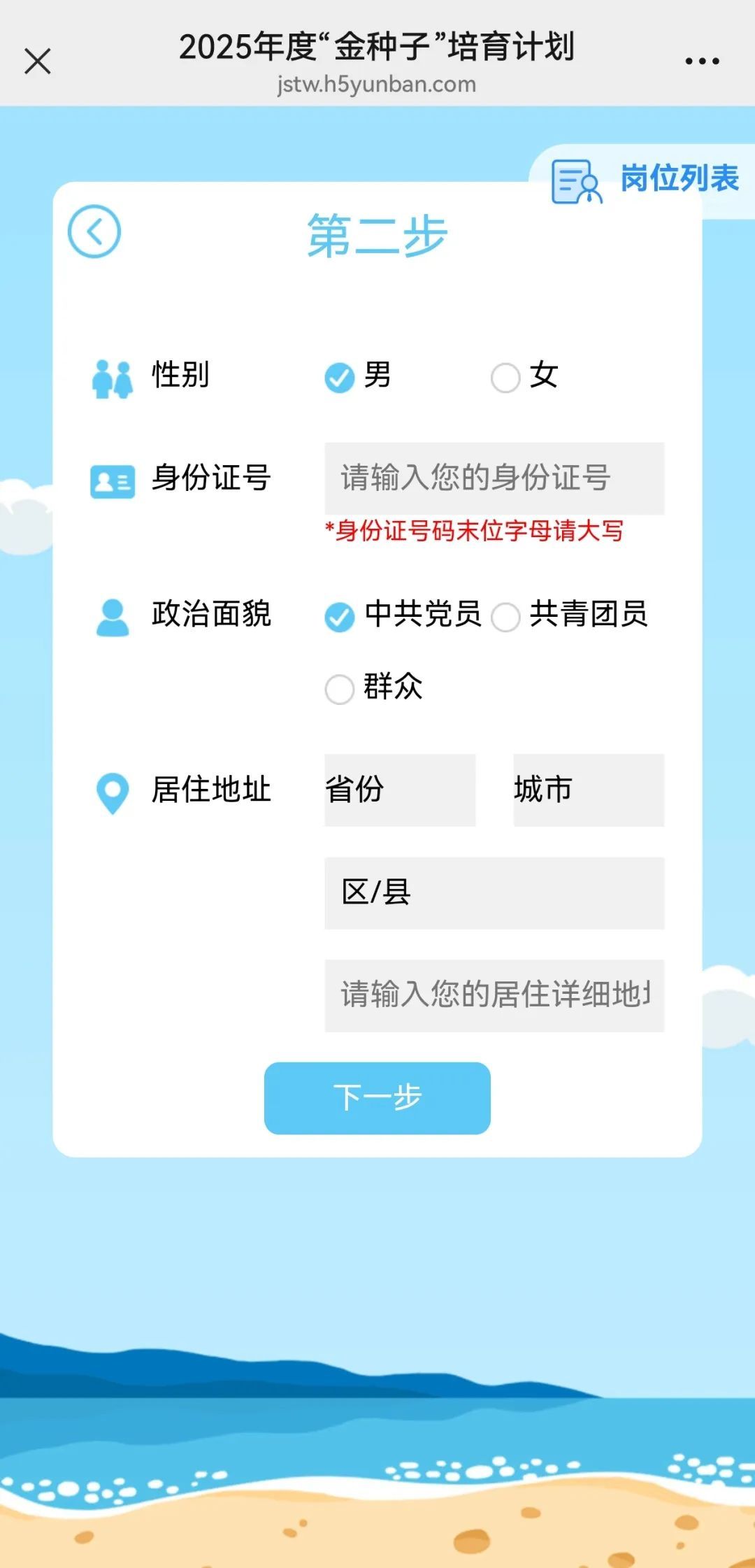Open the three-dot overflow menu
This screenshot has height=1568, width=755.
point(702,62)
